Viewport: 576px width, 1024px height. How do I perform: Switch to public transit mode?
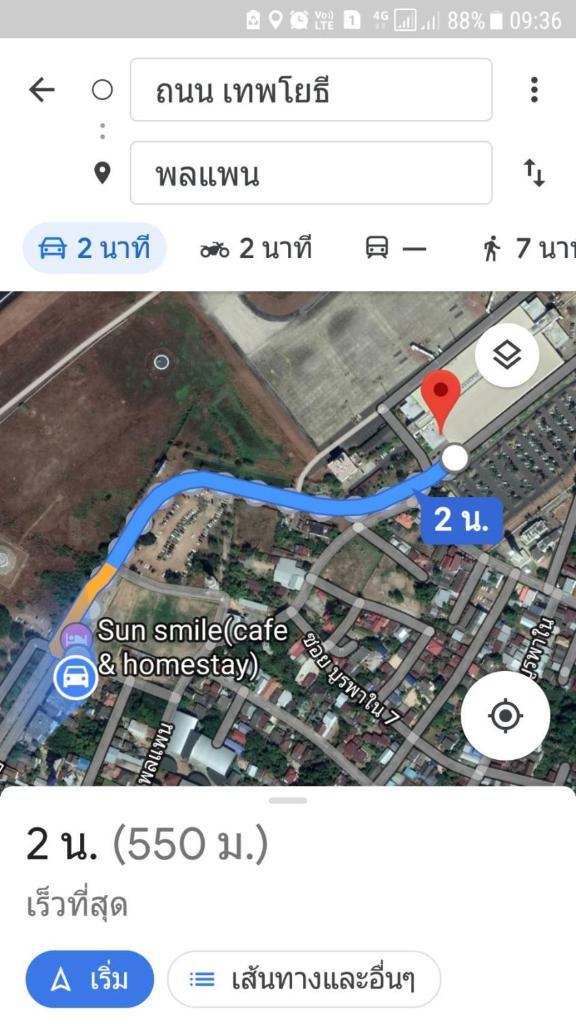coord(396,248)
